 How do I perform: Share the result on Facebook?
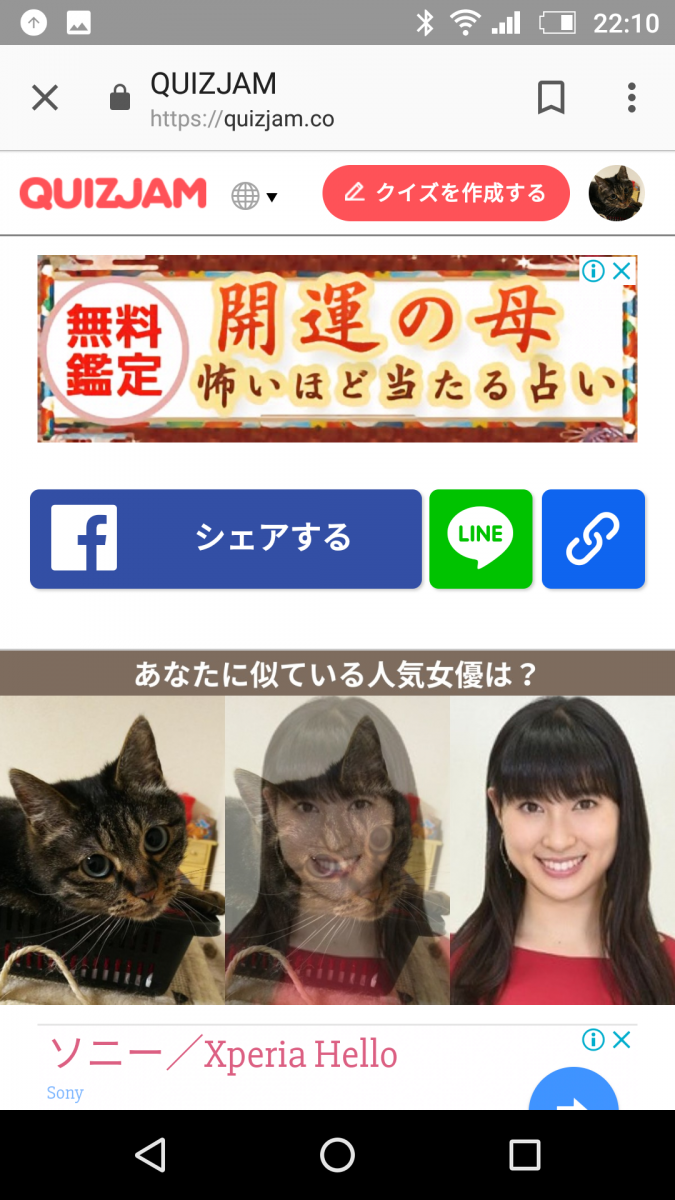point(226,539)
